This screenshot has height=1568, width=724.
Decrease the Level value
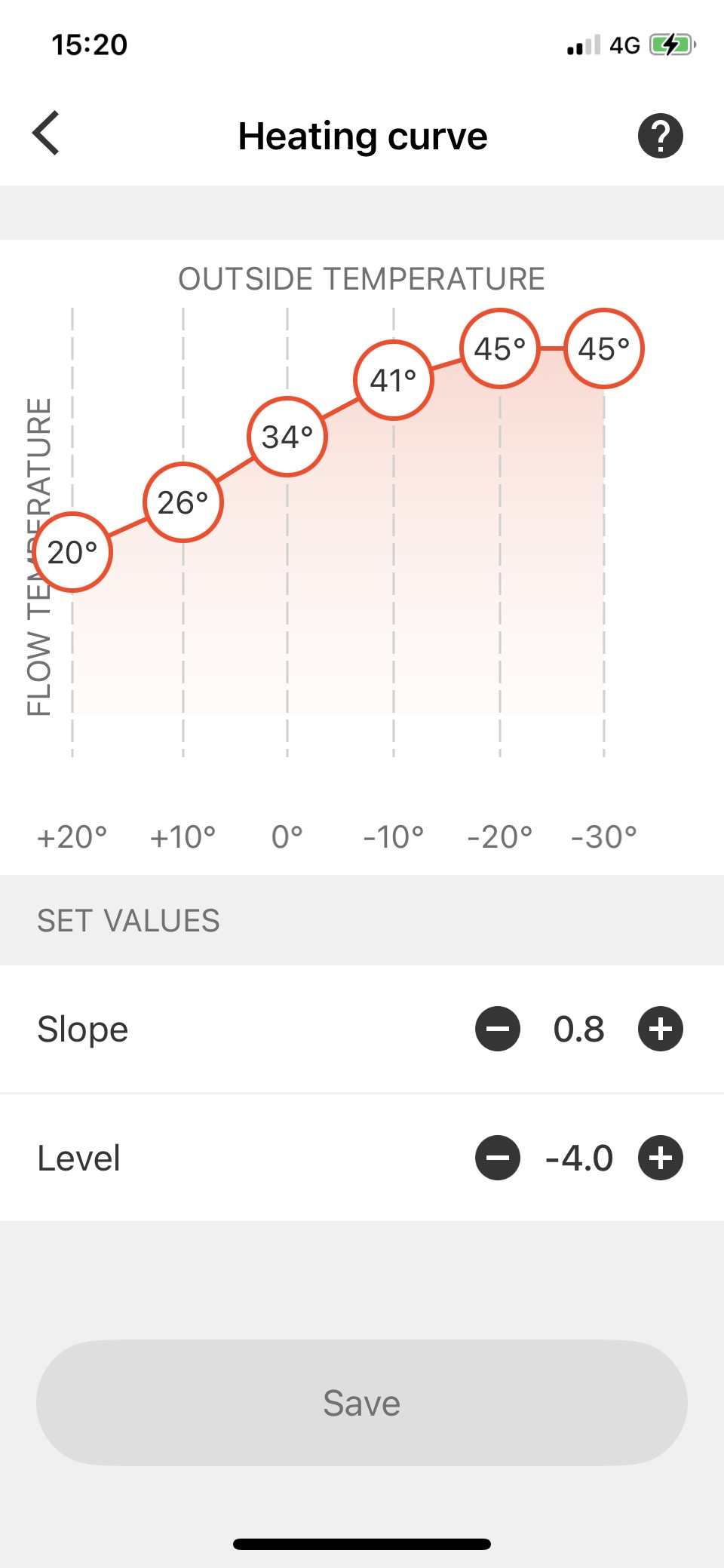[x=498, y=1158]
